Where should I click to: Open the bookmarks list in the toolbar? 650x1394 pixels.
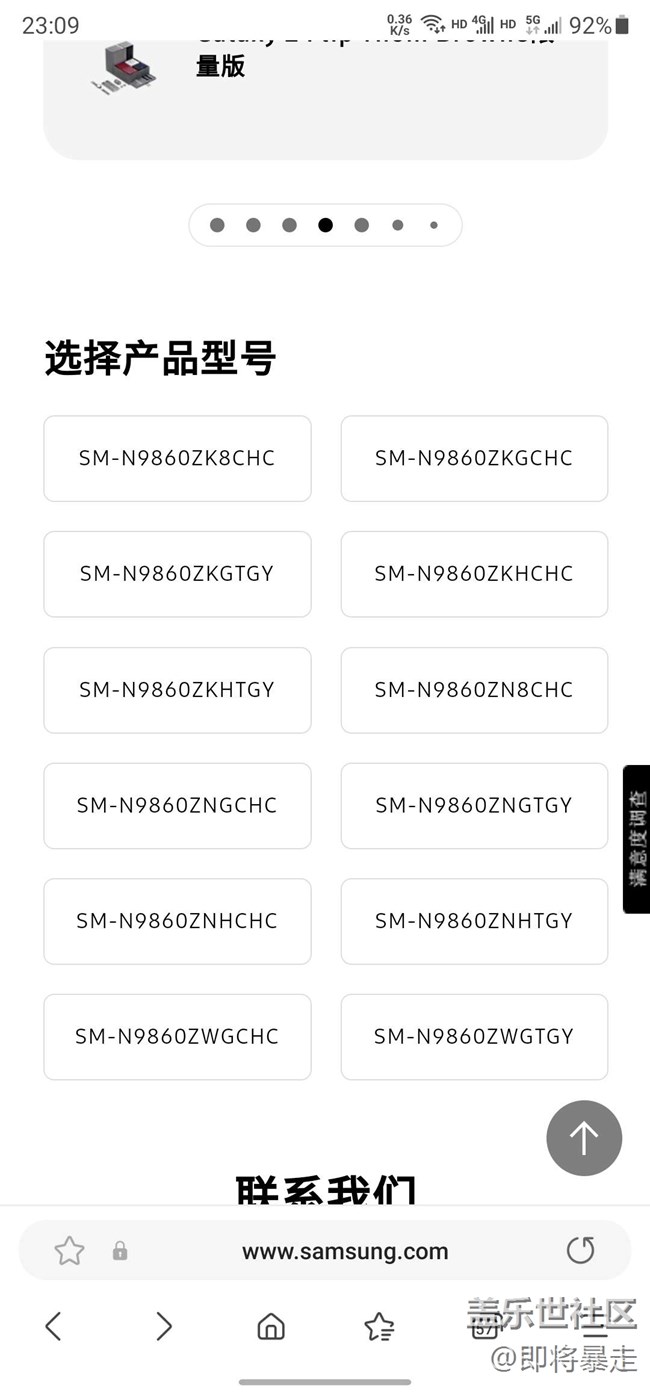379,1327
